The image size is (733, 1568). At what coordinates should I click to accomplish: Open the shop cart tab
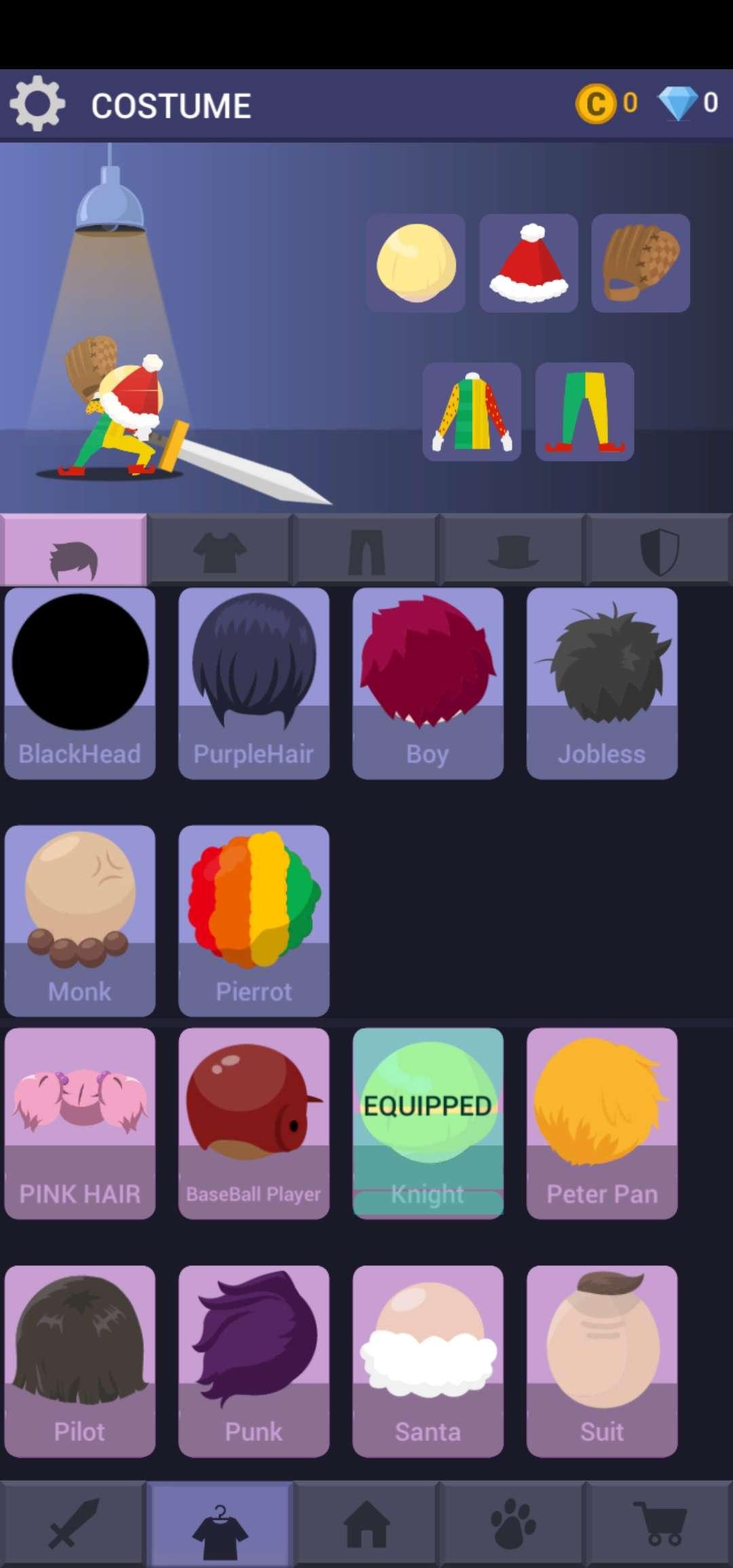click(660, 1525)
